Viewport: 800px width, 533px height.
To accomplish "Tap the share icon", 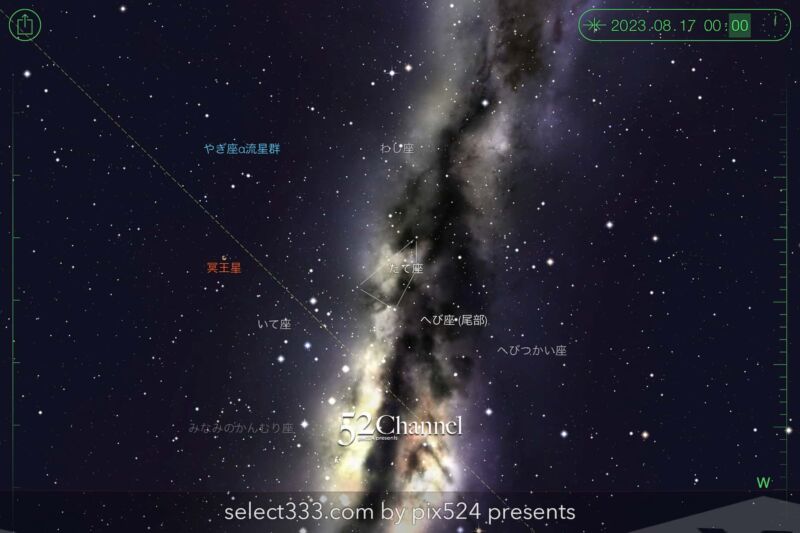I will [x=24, y=24].
